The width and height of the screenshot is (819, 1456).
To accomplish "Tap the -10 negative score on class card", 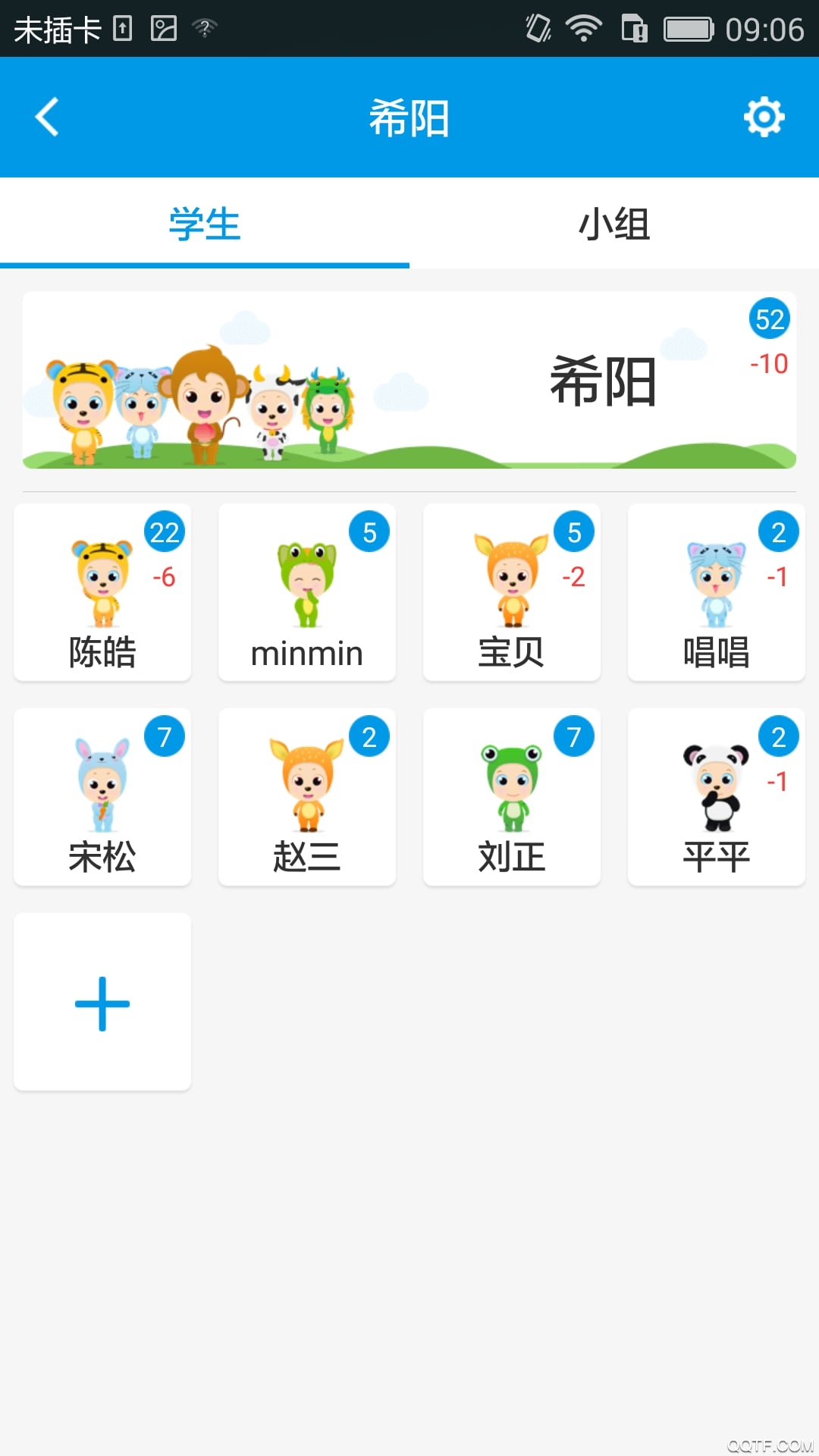I will coord(768,364).
